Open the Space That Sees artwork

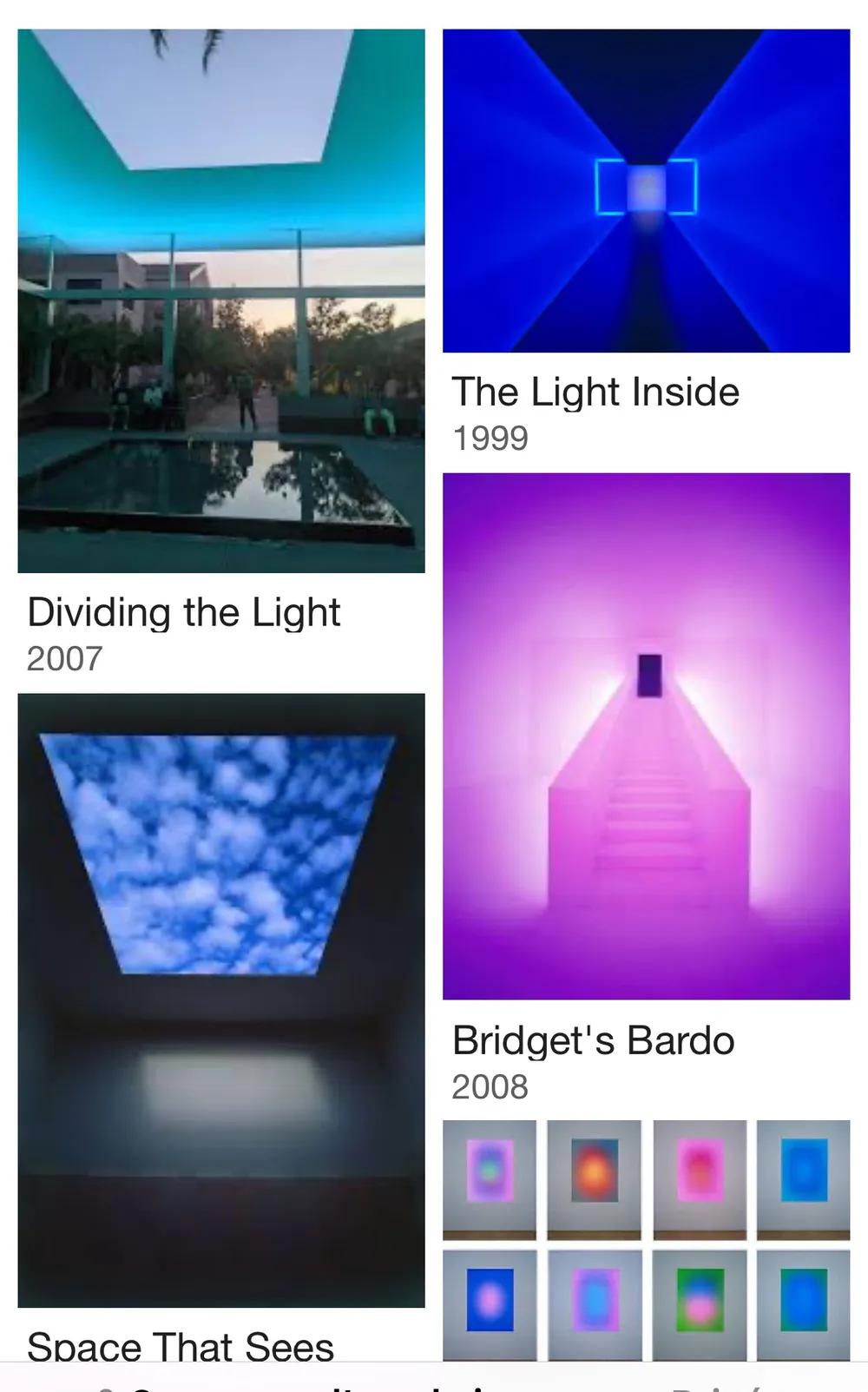(220, 999)
